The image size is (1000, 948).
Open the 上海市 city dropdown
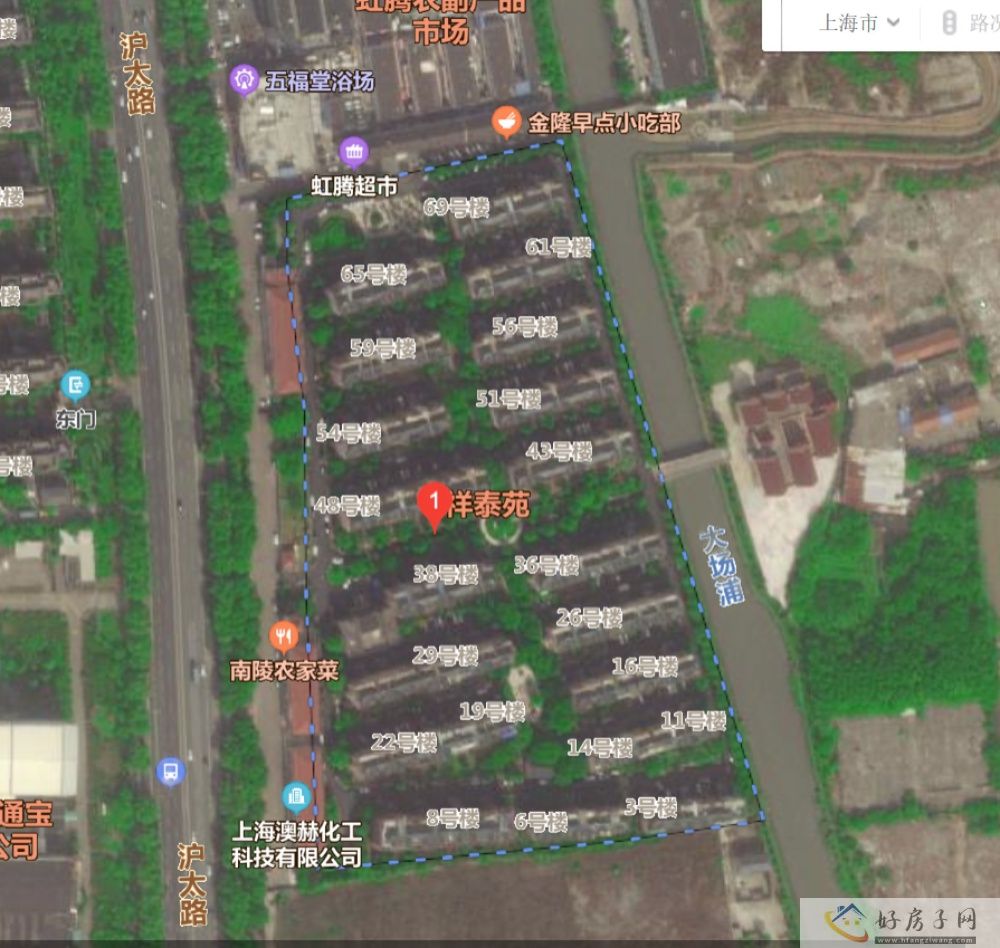point(859,23)
